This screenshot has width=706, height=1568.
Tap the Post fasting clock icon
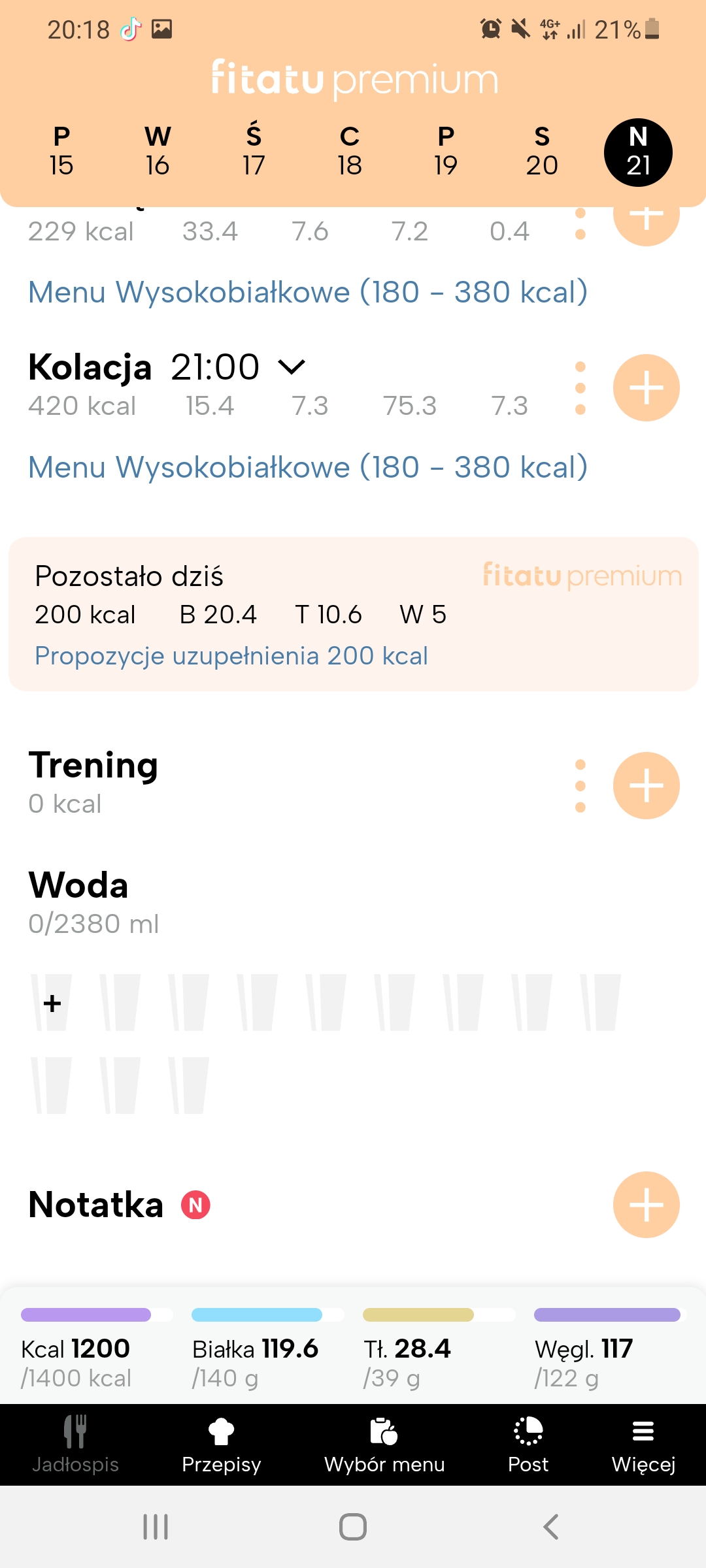527,1431
